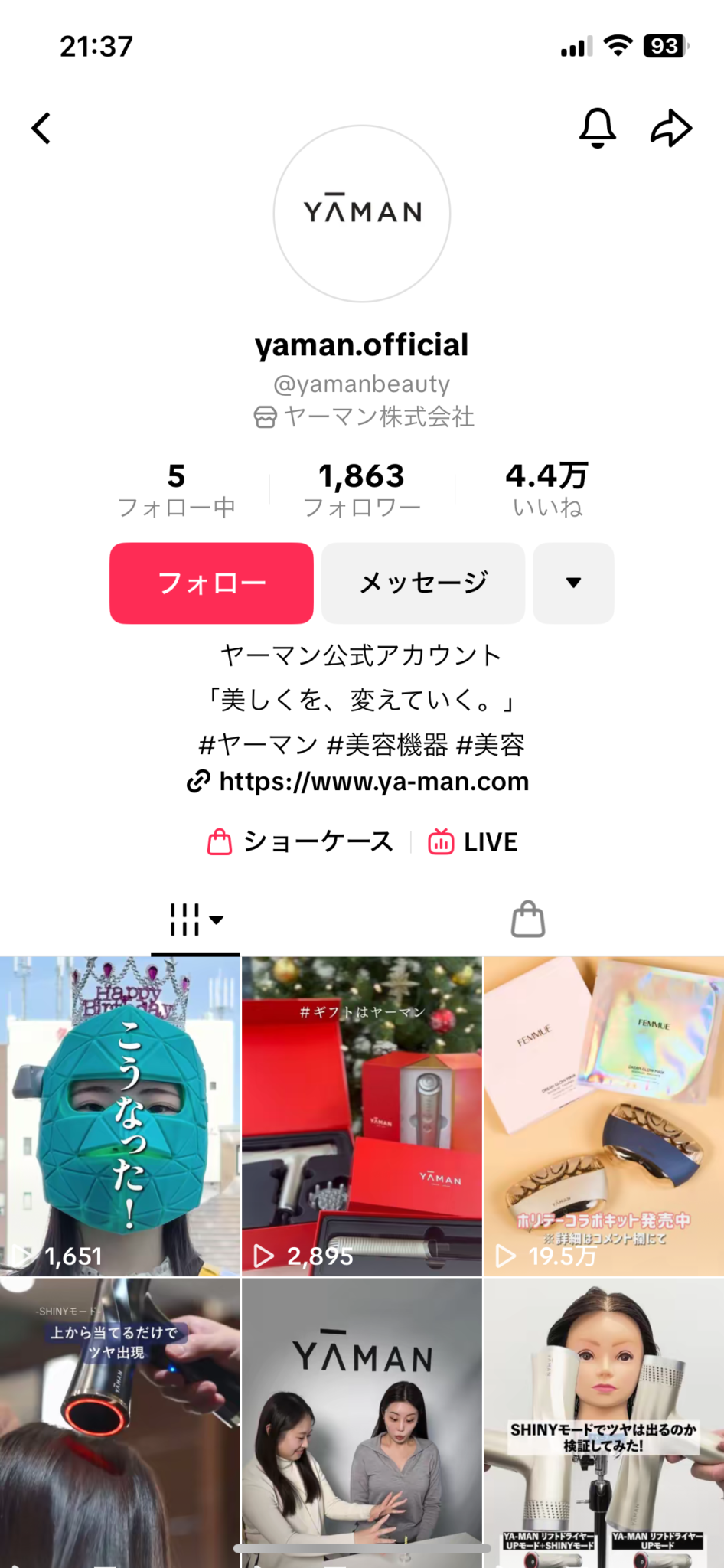
Task: Expand the dropdown arrow next to メッセージ
Action: pyautogui.click(x=573, y=583)
